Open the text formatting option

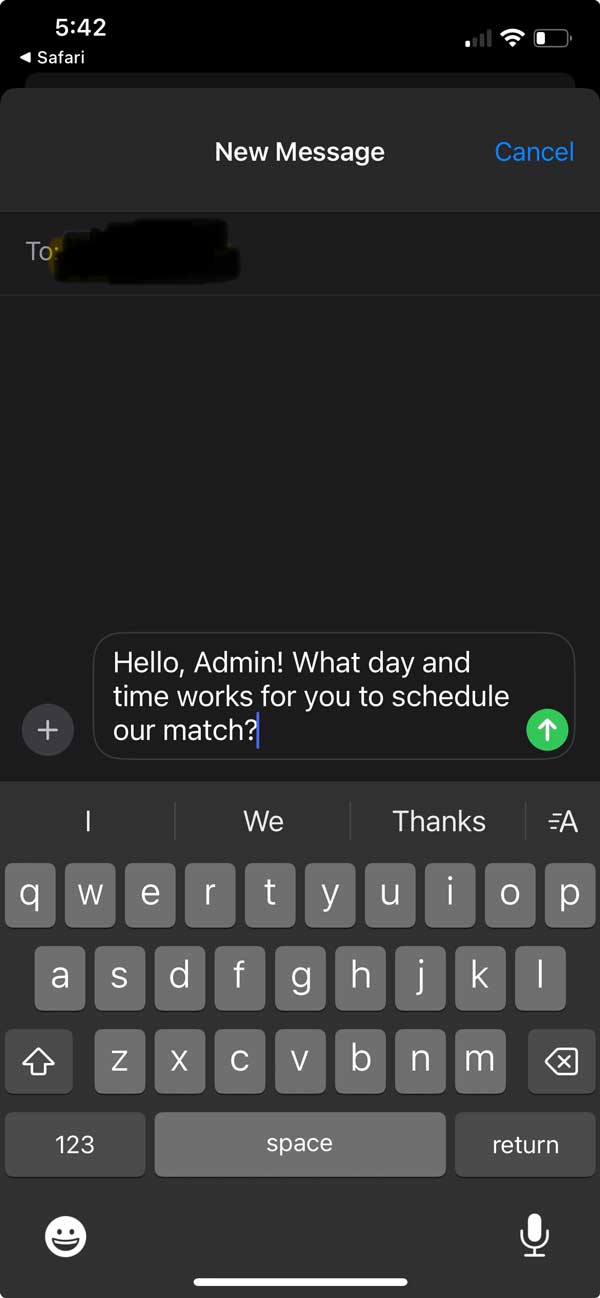(563, 822)
